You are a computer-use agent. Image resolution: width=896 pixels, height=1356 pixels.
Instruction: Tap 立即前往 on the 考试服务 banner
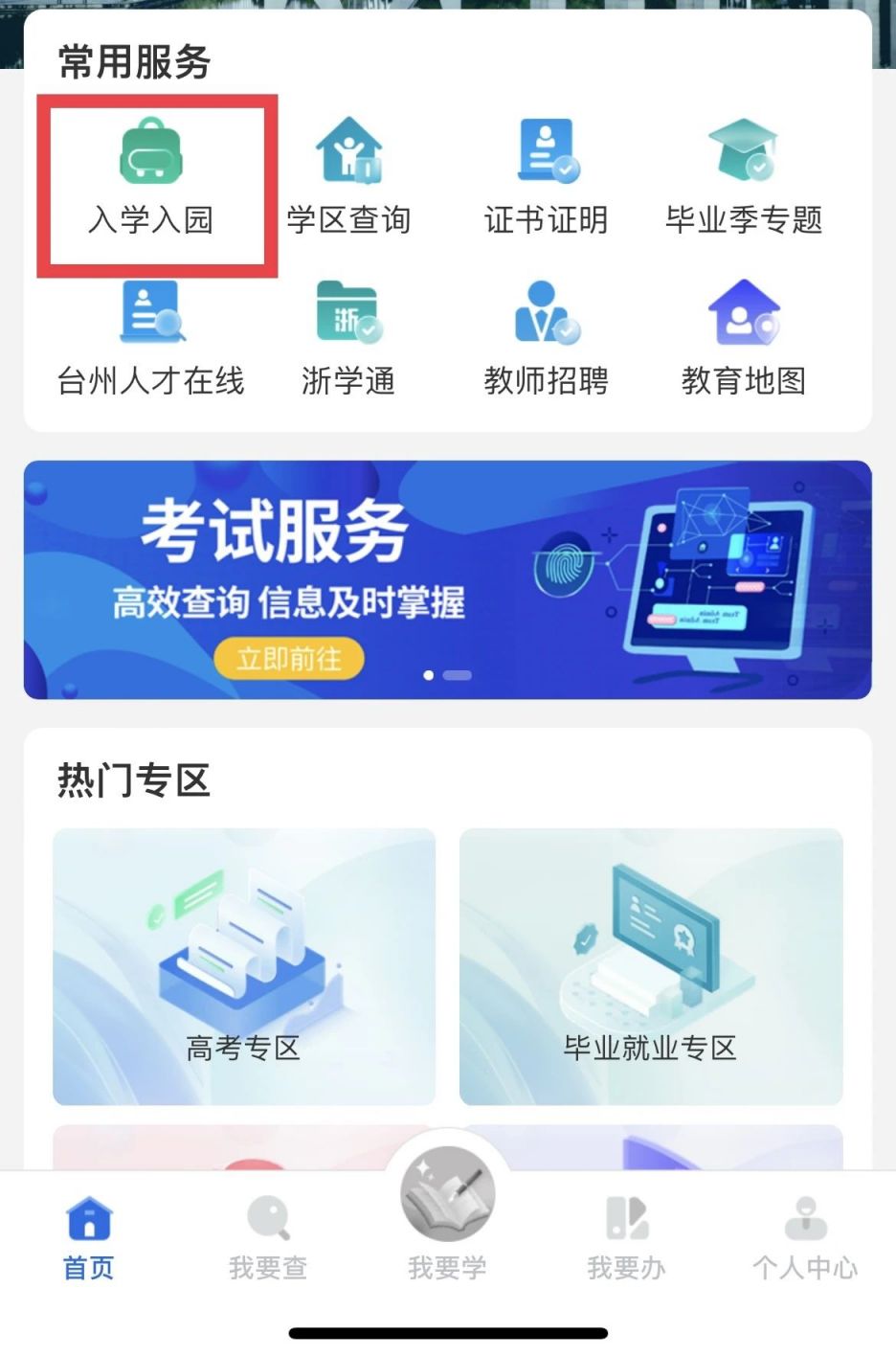coord(288,659)
